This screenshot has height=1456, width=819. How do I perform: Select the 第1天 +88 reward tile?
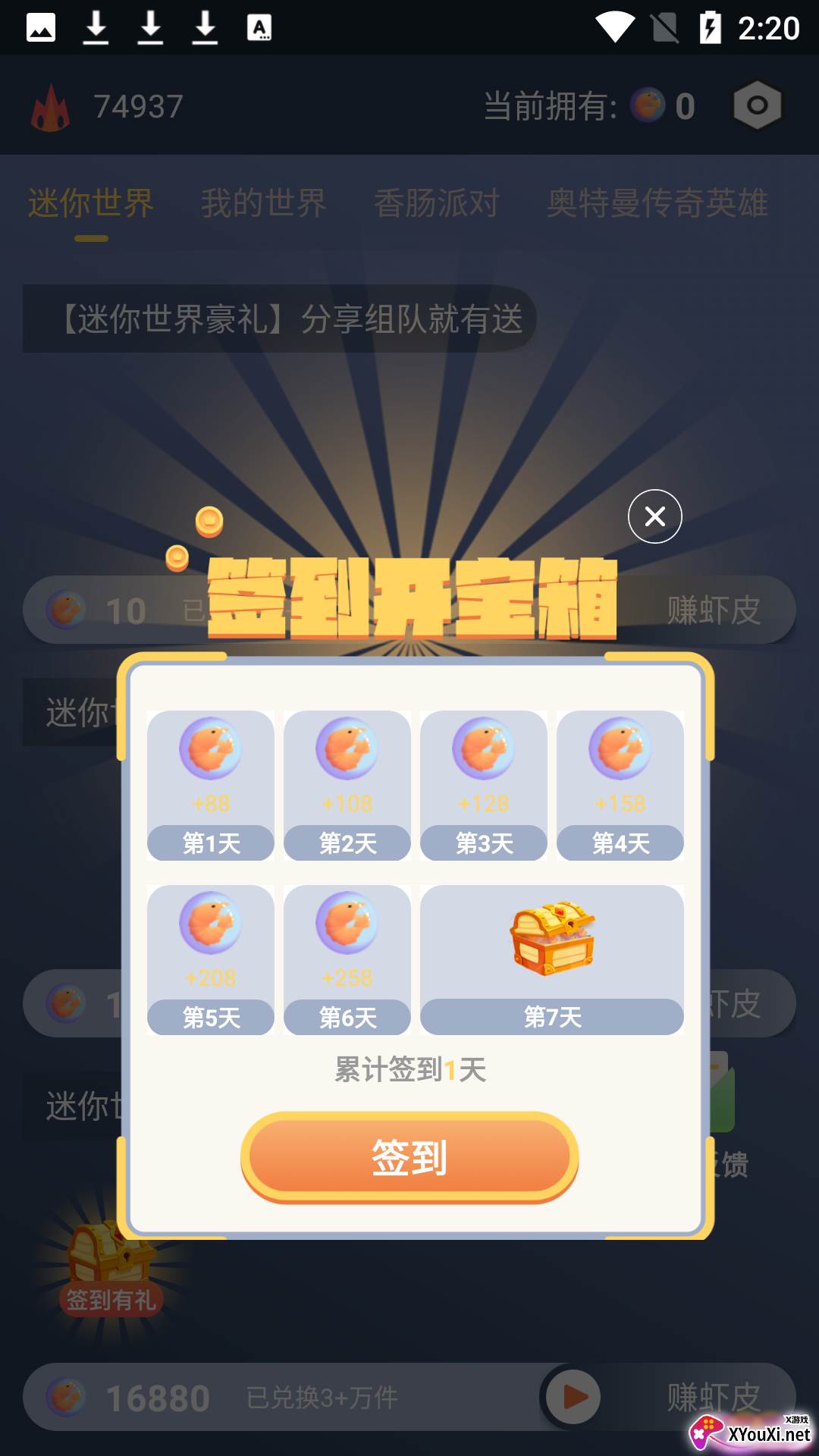211,785
